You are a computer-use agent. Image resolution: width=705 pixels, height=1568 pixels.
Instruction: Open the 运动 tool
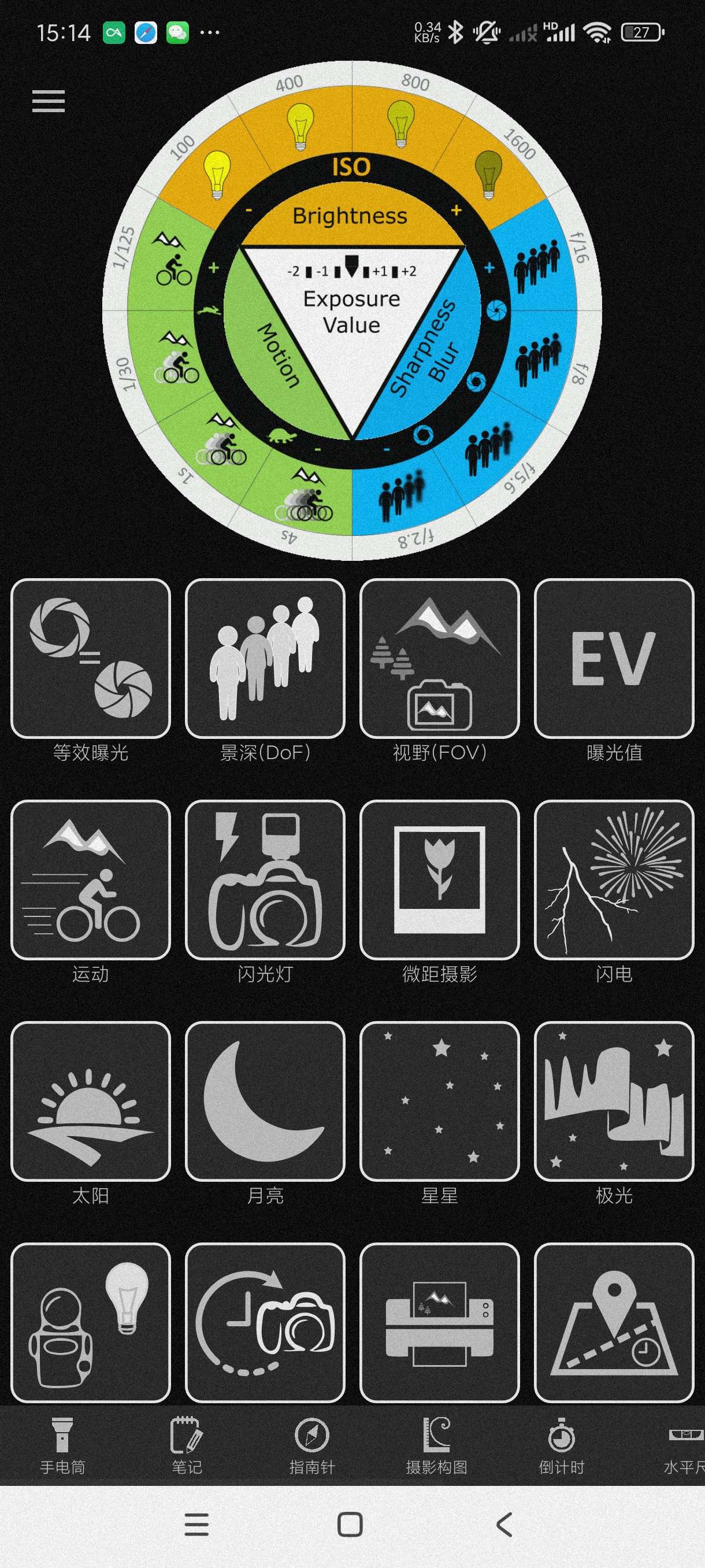[x=91, y=880]
